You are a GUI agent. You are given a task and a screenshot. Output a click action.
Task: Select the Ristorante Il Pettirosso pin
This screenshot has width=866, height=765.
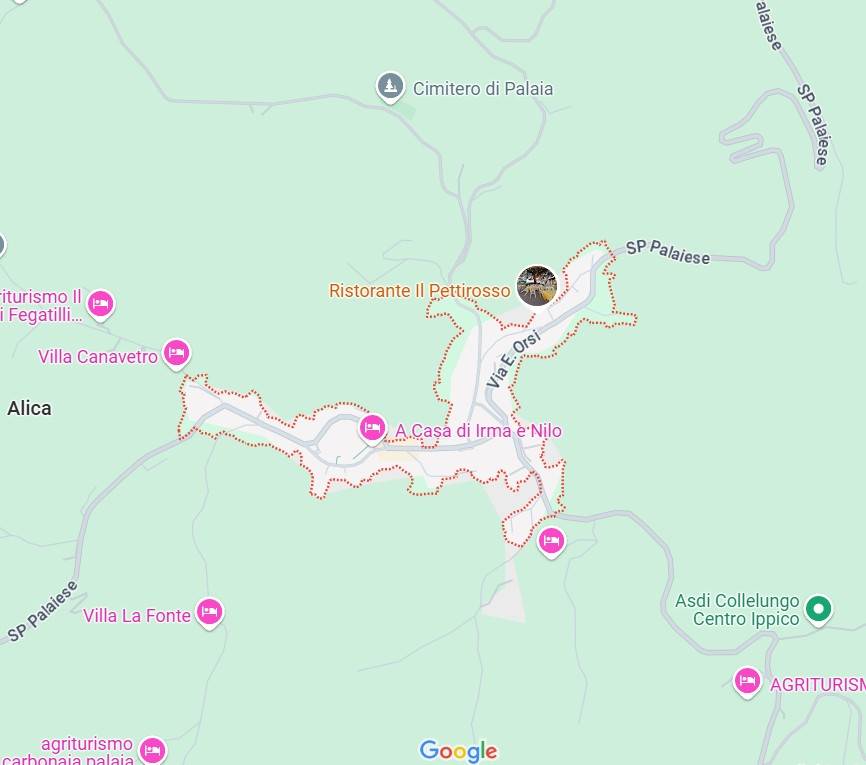(x=536, y=286)
